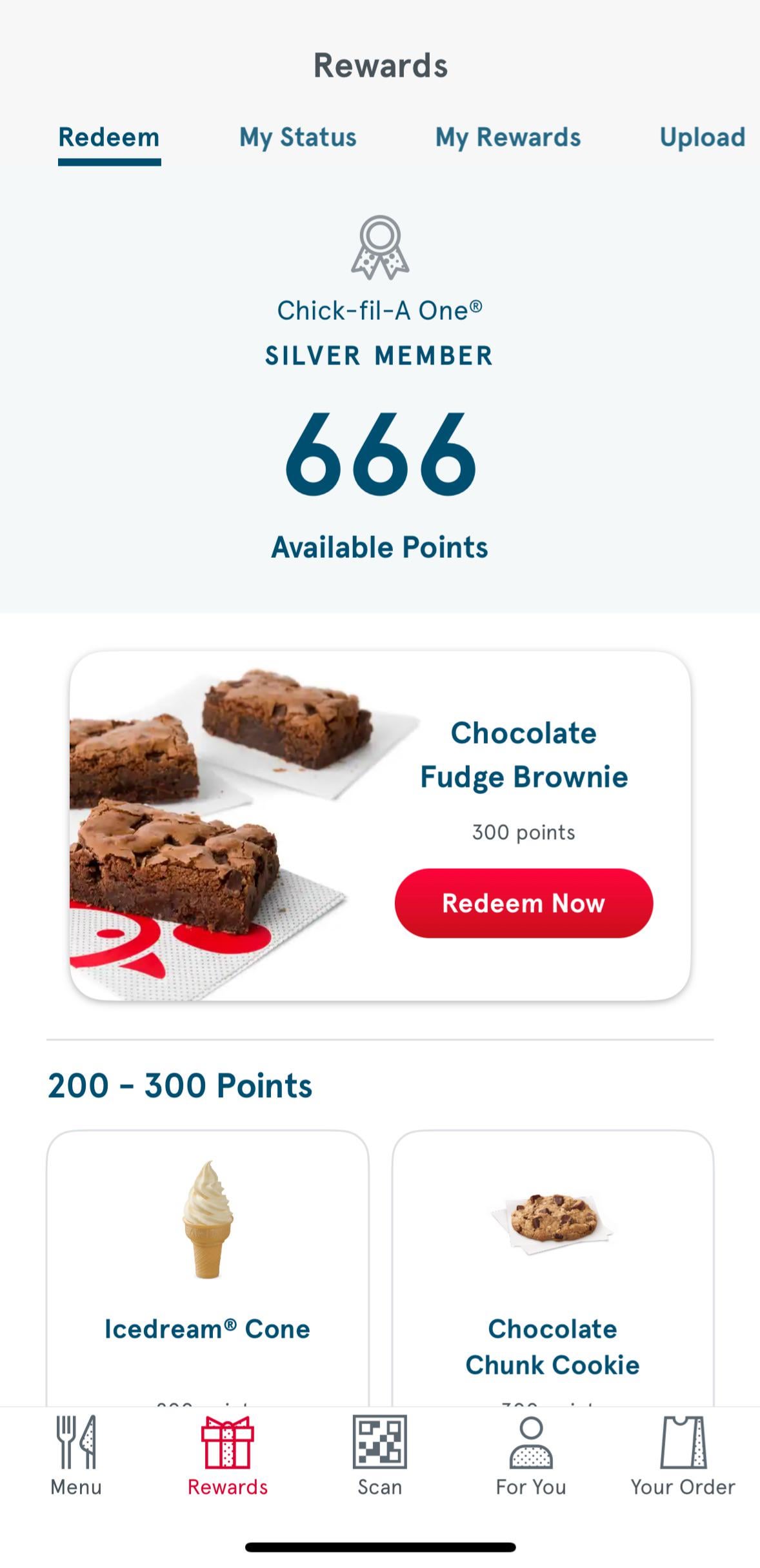This screenshot has width=760, height=1568.
Task: Select the Upload tab
Action: click(702, 137)
